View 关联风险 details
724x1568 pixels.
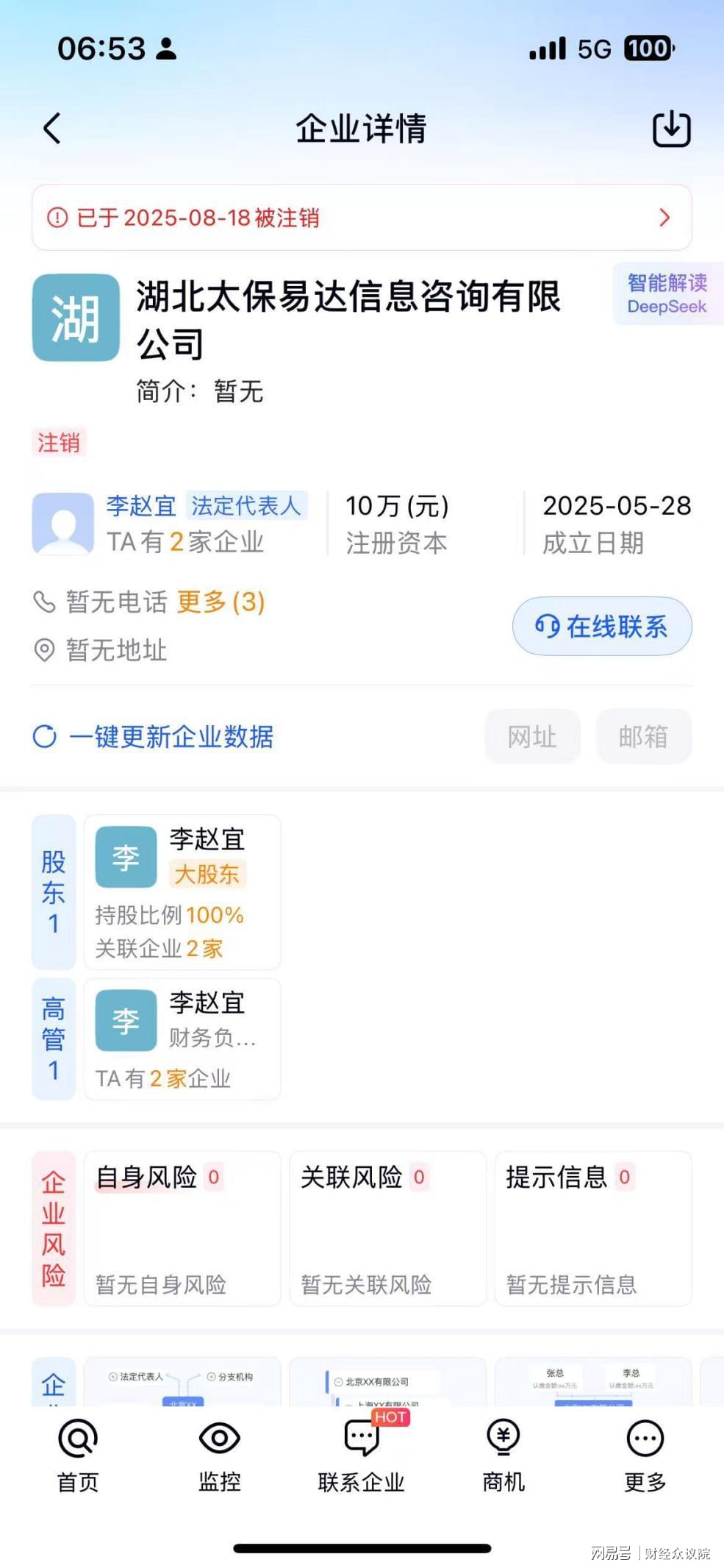tap(387, 1228)
